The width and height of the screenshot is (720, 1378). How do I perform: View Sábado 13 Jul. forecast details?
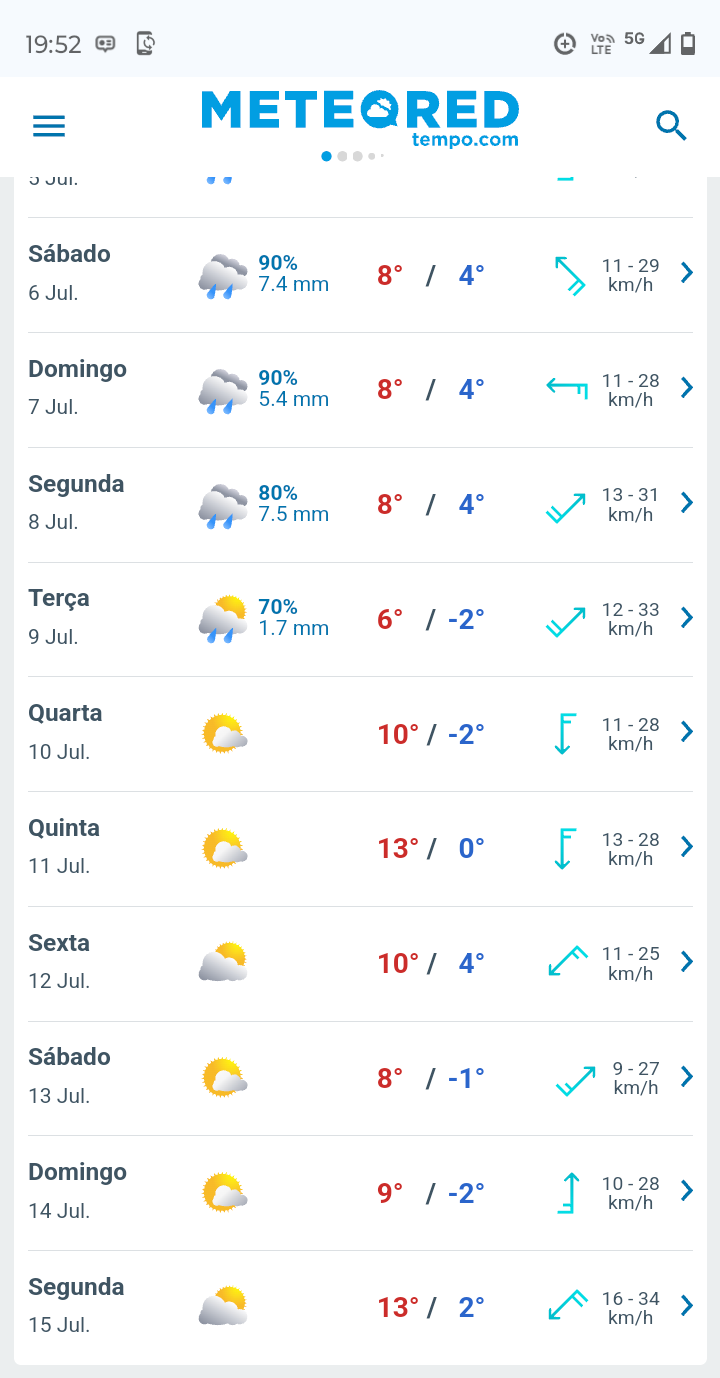(360, 1078)
